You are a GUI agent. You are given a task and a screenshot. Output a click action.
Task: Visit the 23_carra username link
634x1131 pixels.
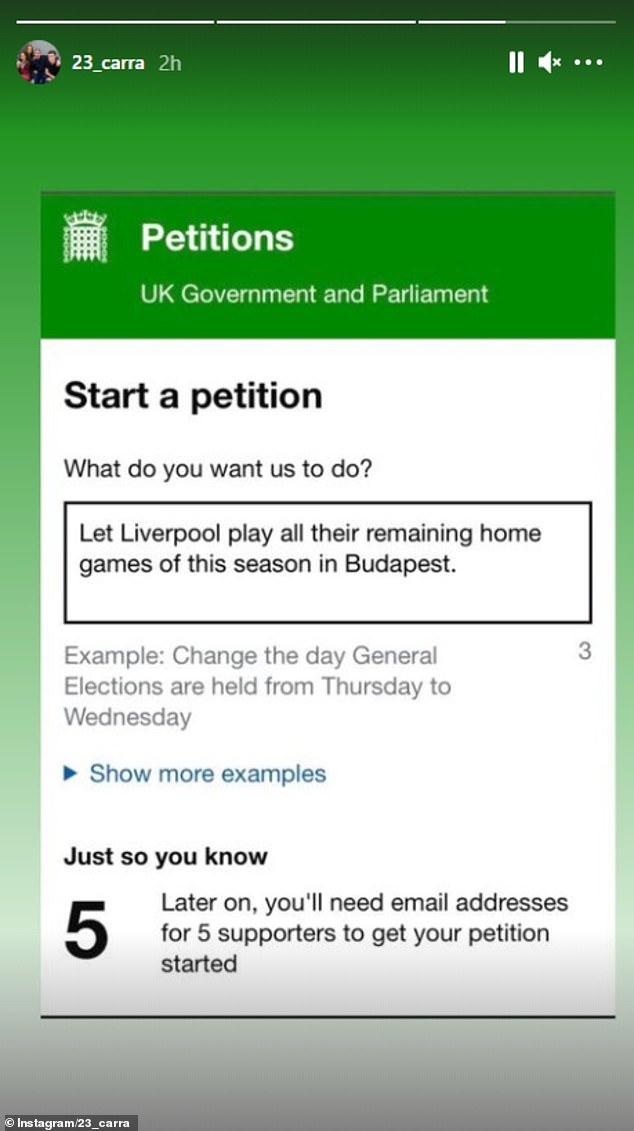(x=108, y=63)
